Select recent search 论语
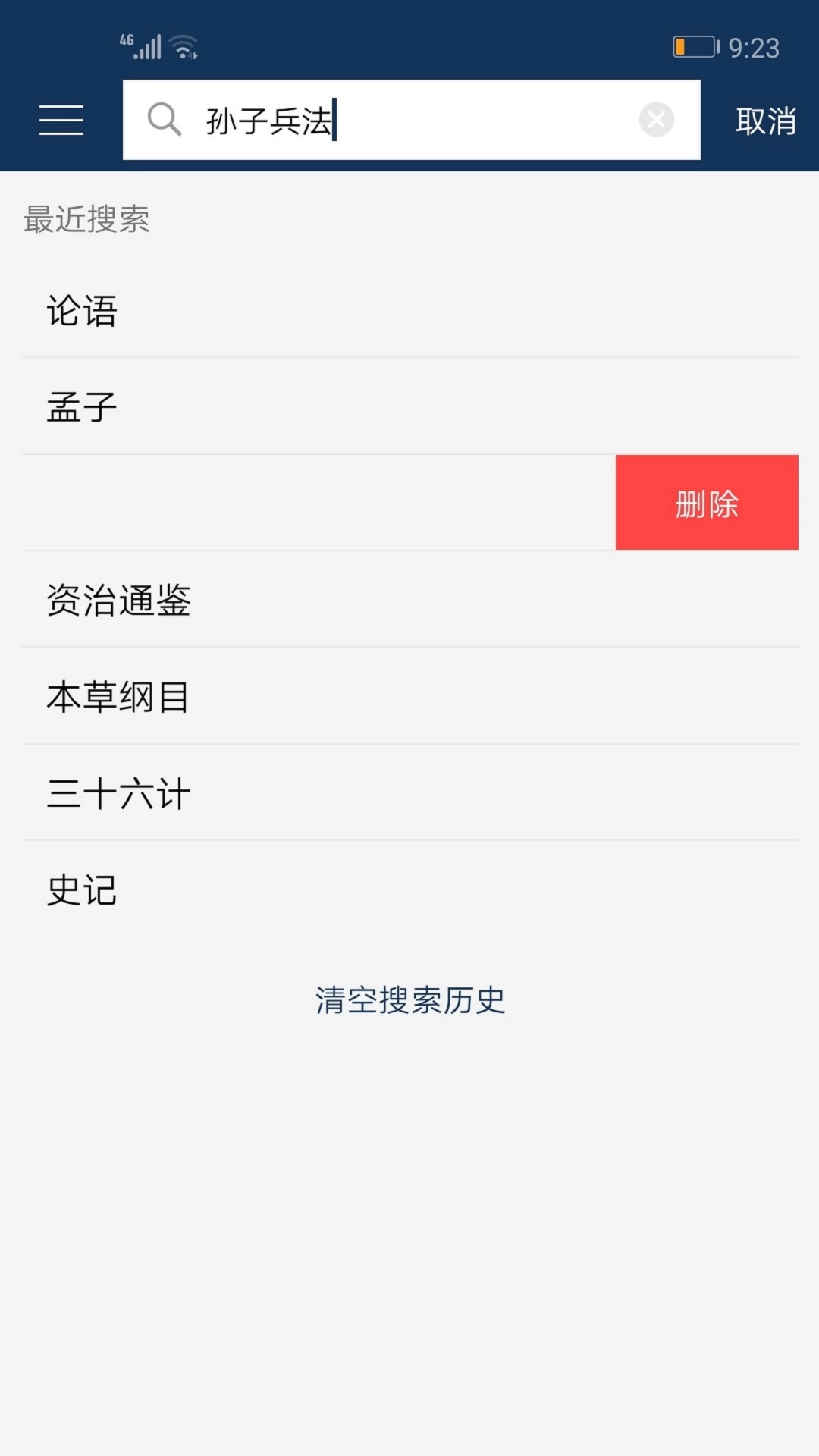This screenshot has height=1456, width=819. 410,310
